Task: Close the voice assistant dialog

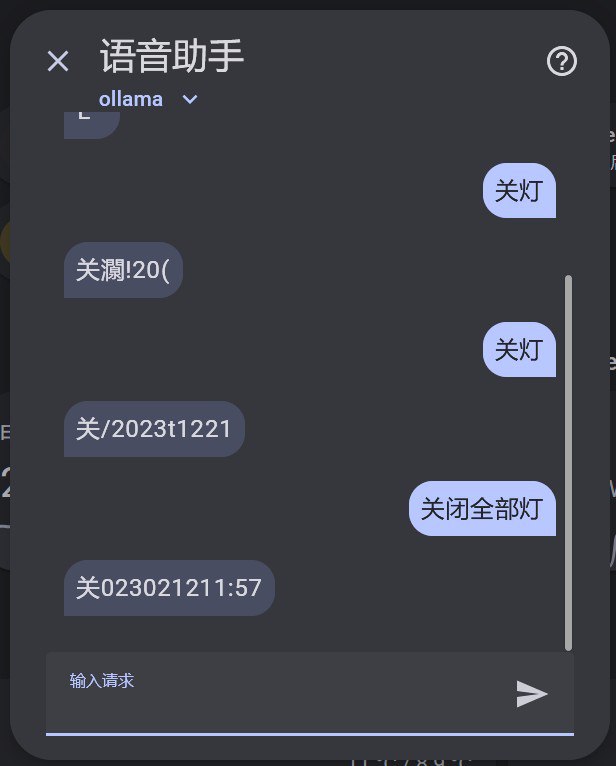Action: [x=58, y=62]
